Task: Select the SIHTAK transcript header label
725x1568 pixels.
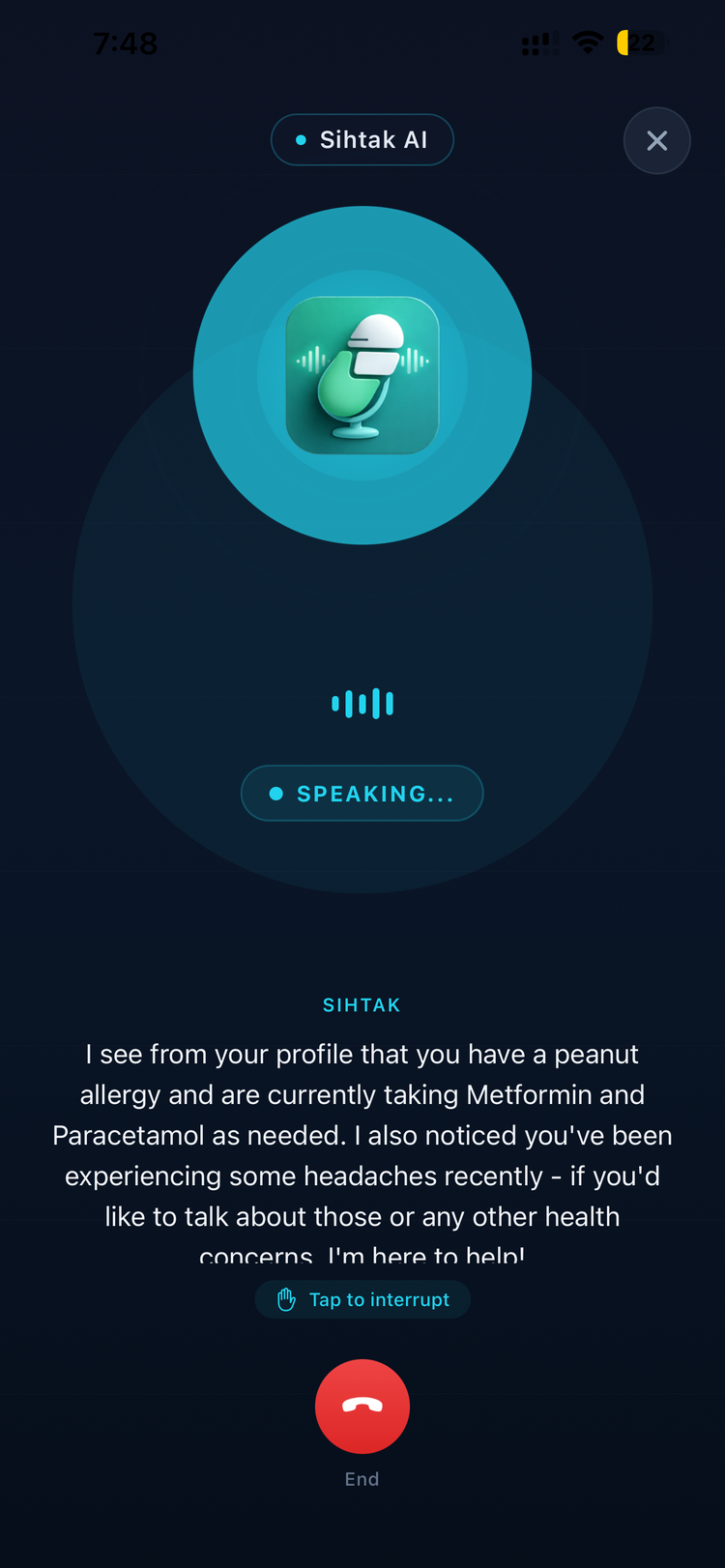Action: [362, 1004]
